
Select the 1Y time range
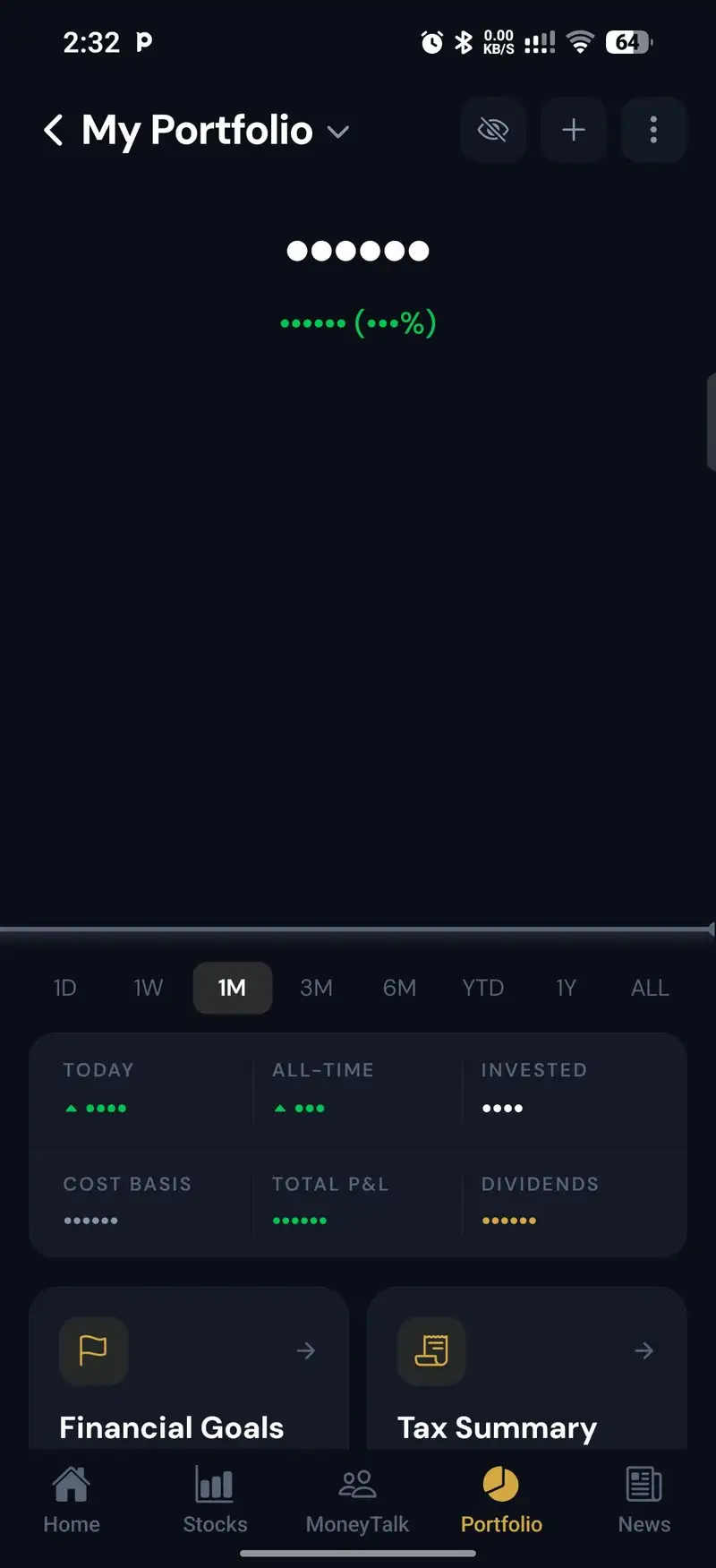567,988
